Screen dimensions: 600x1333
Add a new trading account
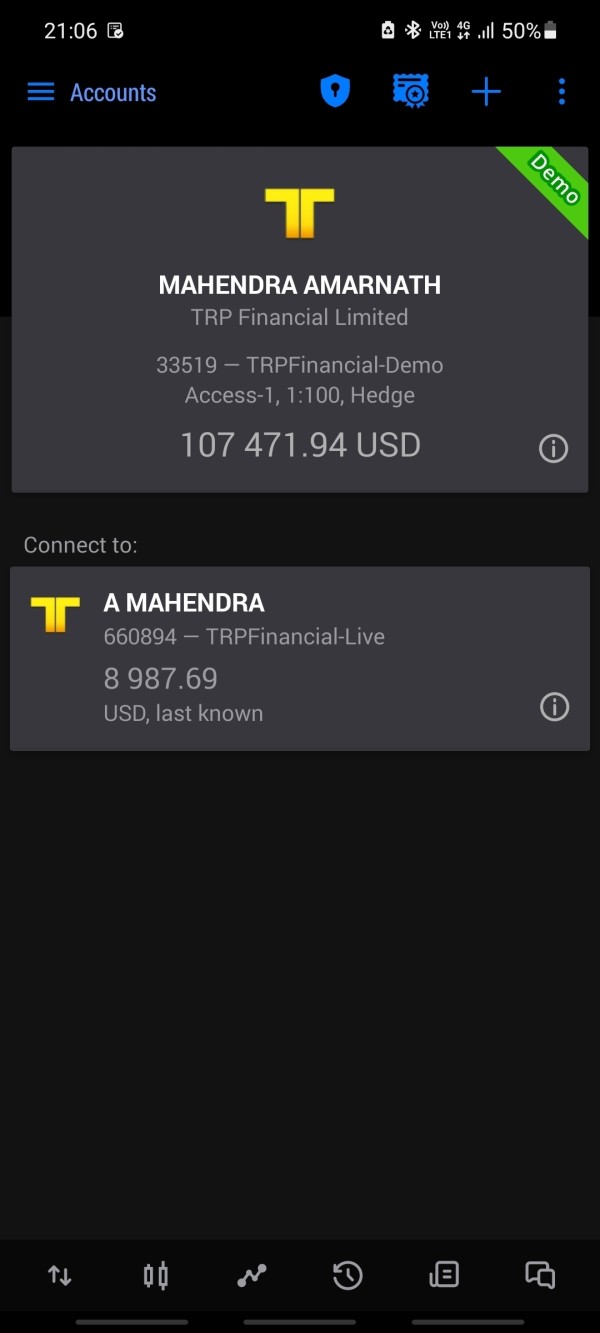486,92
